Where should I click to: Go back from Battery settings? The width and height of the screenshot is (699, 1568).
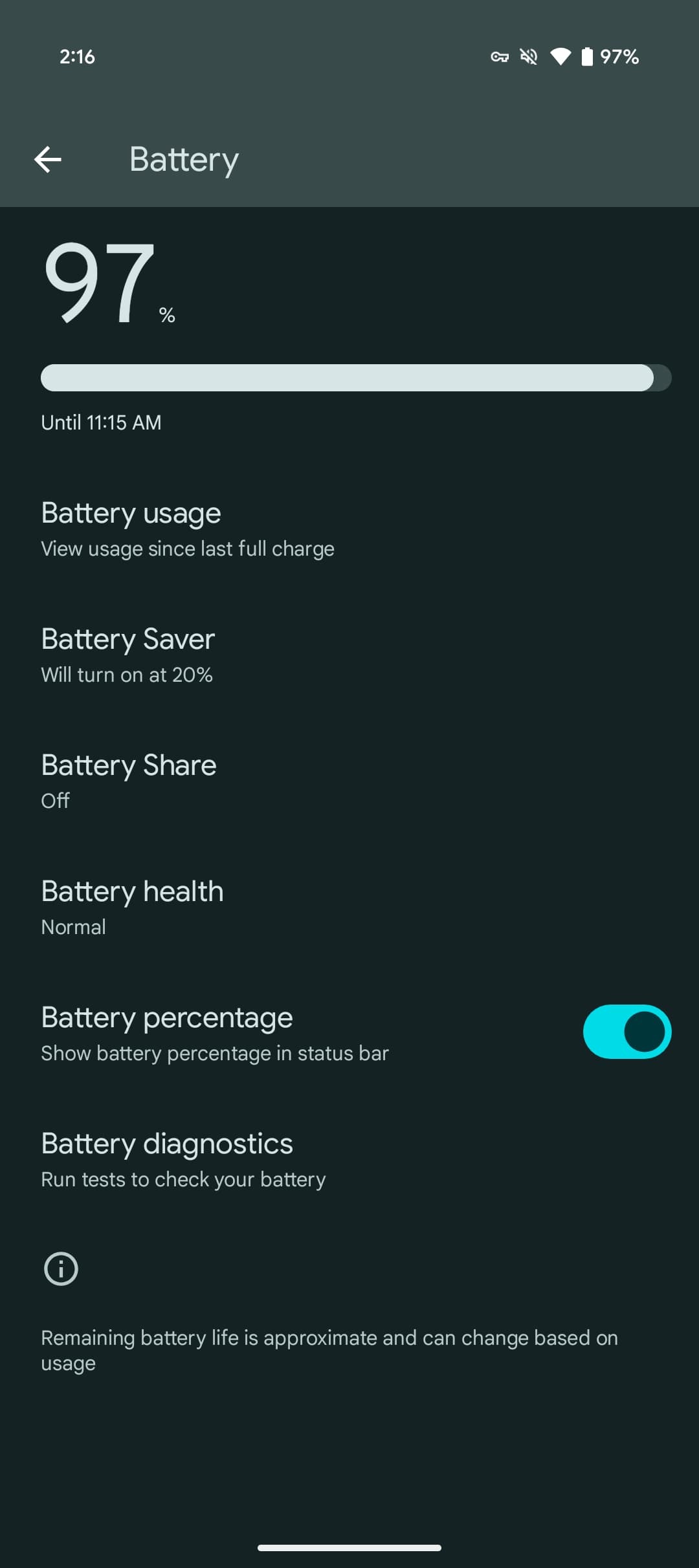point(48,159)
